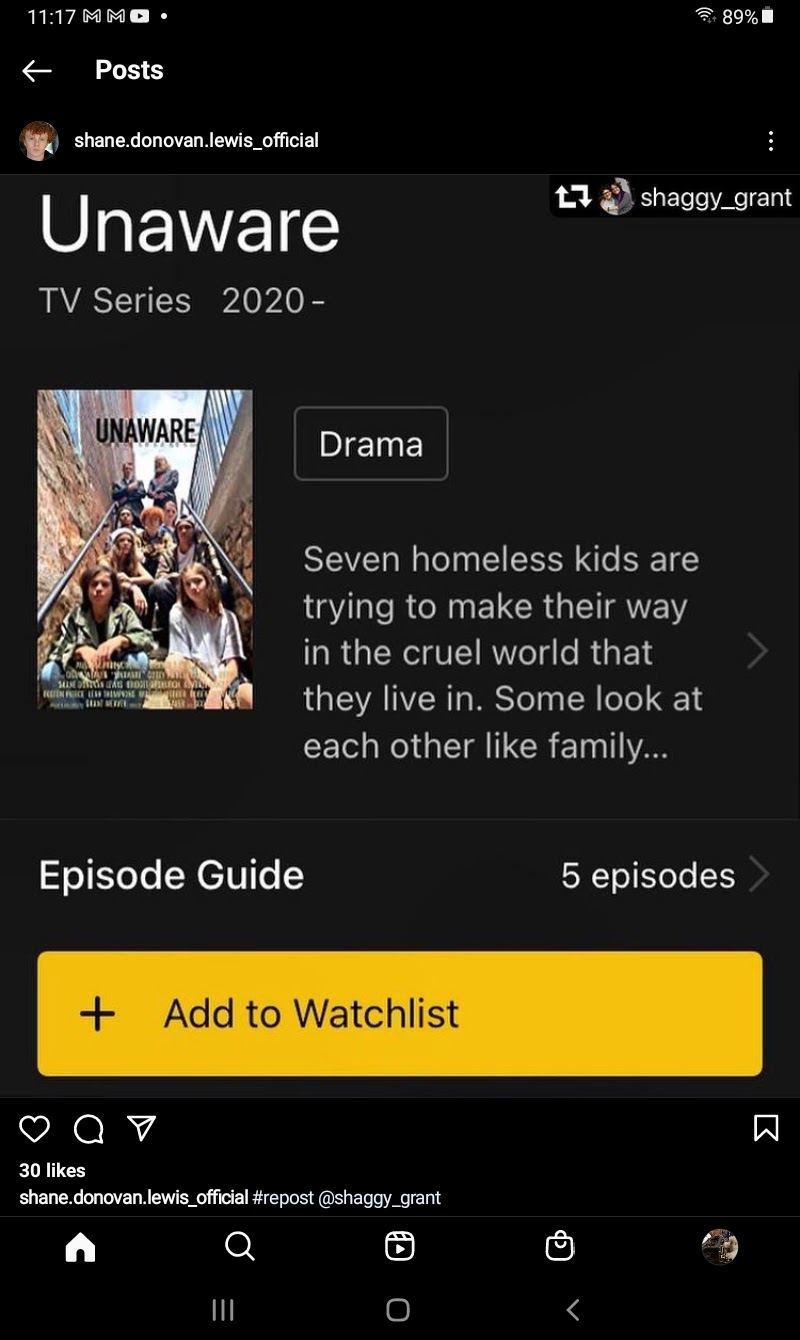Open the #repost hashtag in the caption
The height and width of the screenshot is (1340, 800).
283,1197
